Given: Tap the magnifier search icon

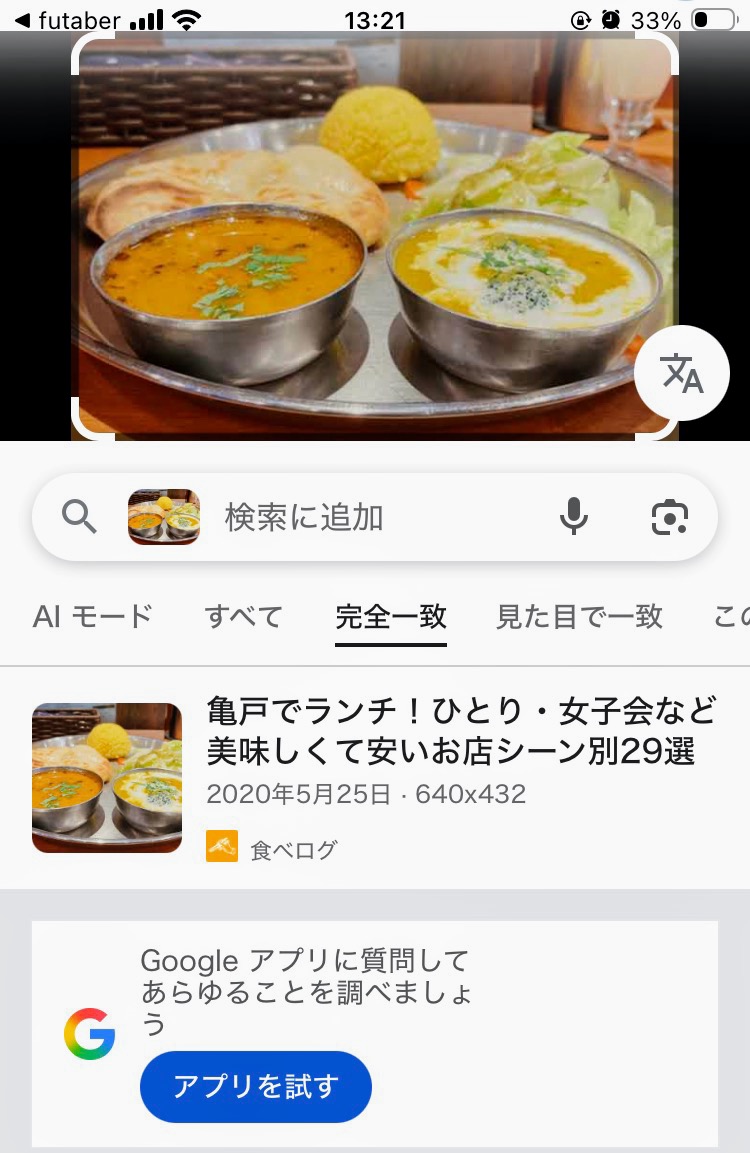Looking at the screenshot, I should 79,517.
